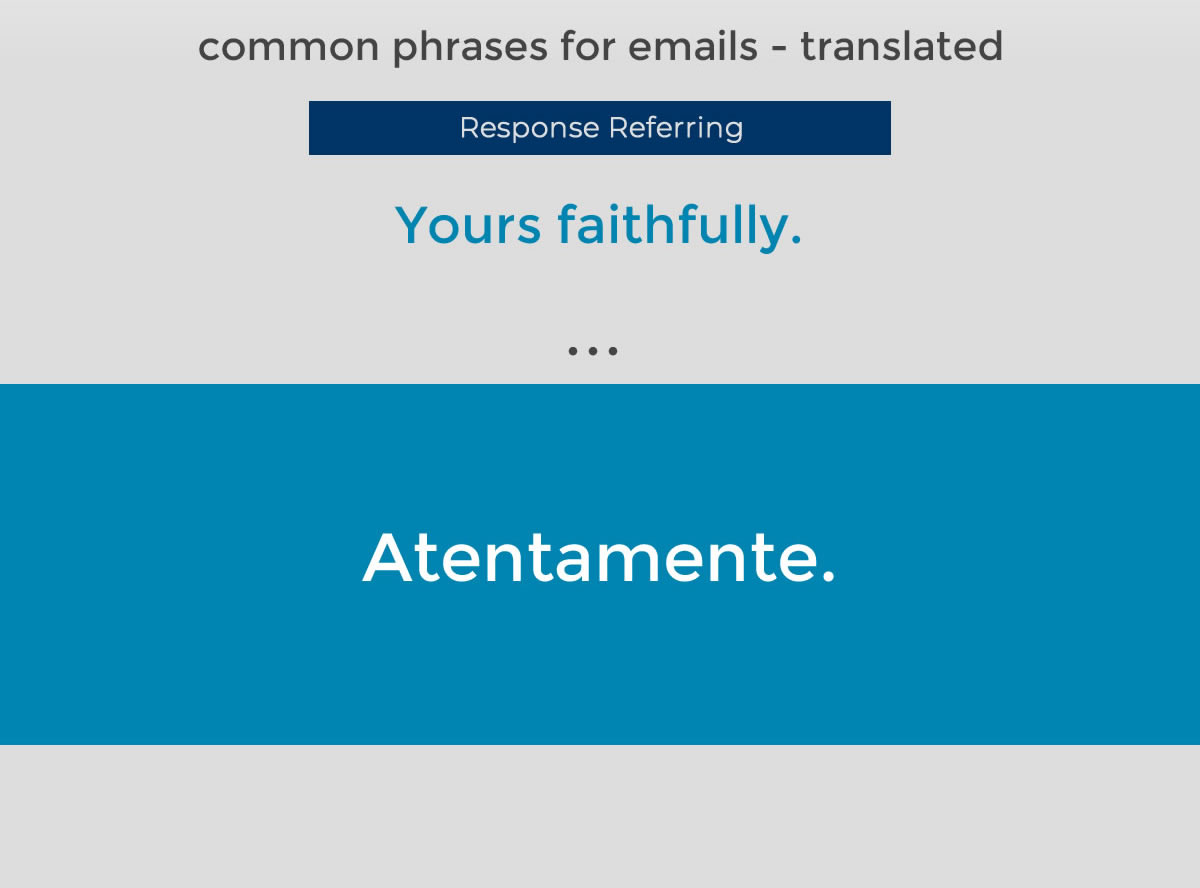Open the Response Referring category button
This screenshot has height=888, width=1200.
click(600, 128)
